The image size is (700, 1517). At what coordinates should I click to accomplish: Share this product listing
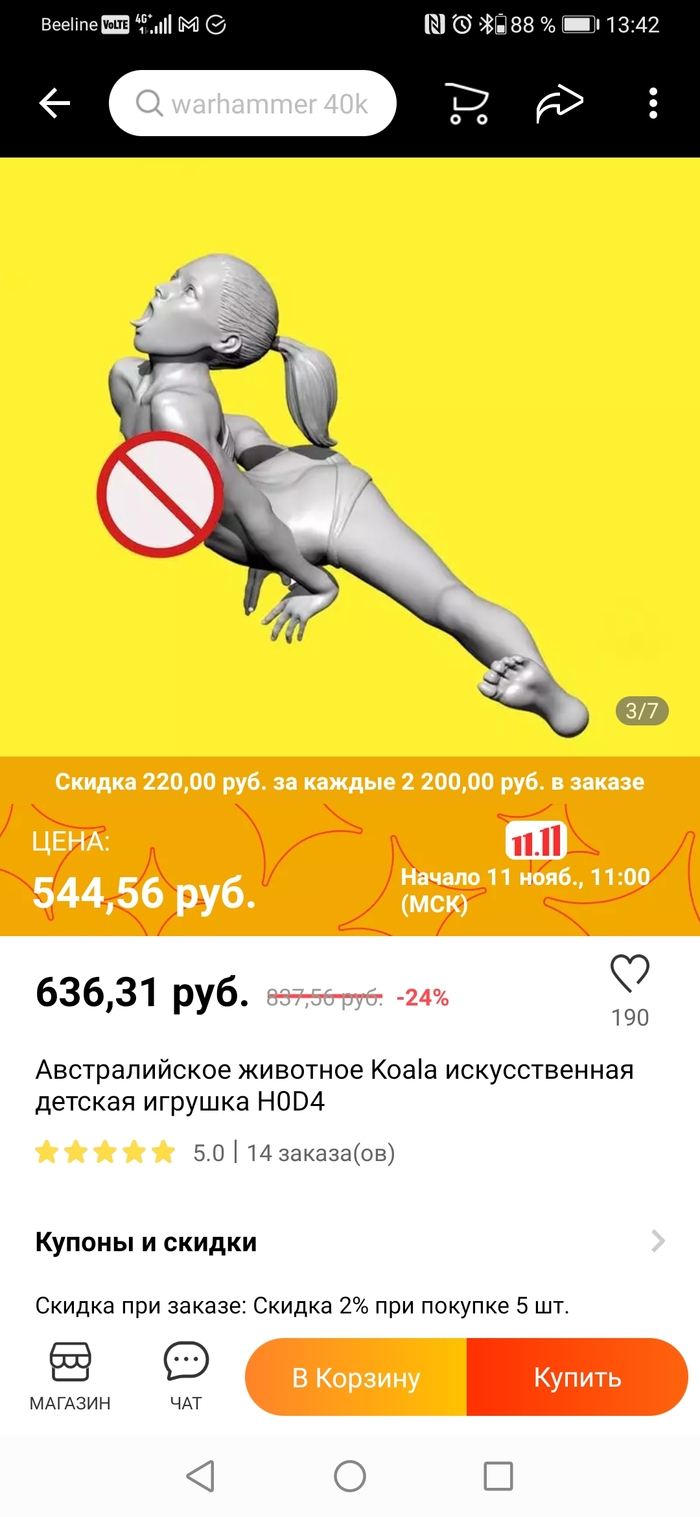pyautogui.click(x=559, y=103)
